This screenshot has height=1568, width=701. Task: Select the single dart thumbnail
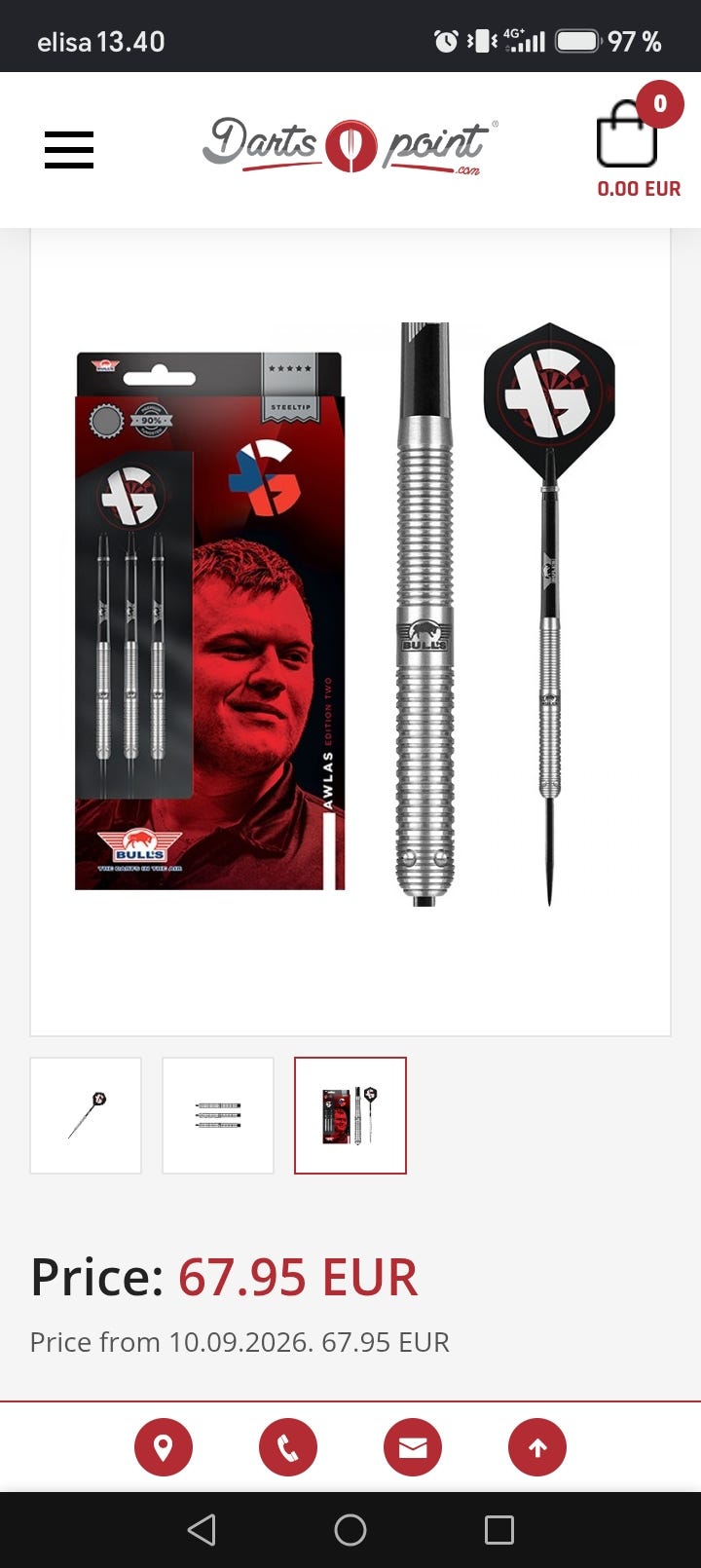[86, 1115]
